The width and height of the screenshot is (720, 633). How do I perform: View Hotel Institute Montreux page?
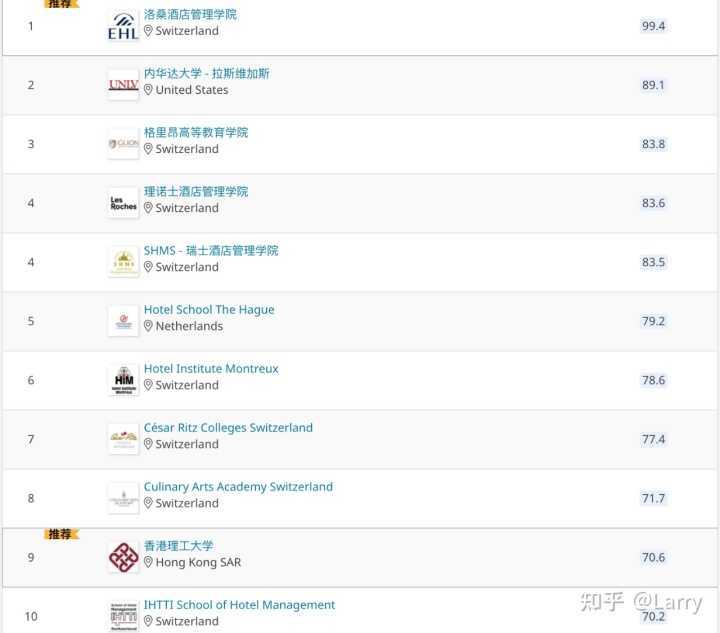[x=210, y=369]
